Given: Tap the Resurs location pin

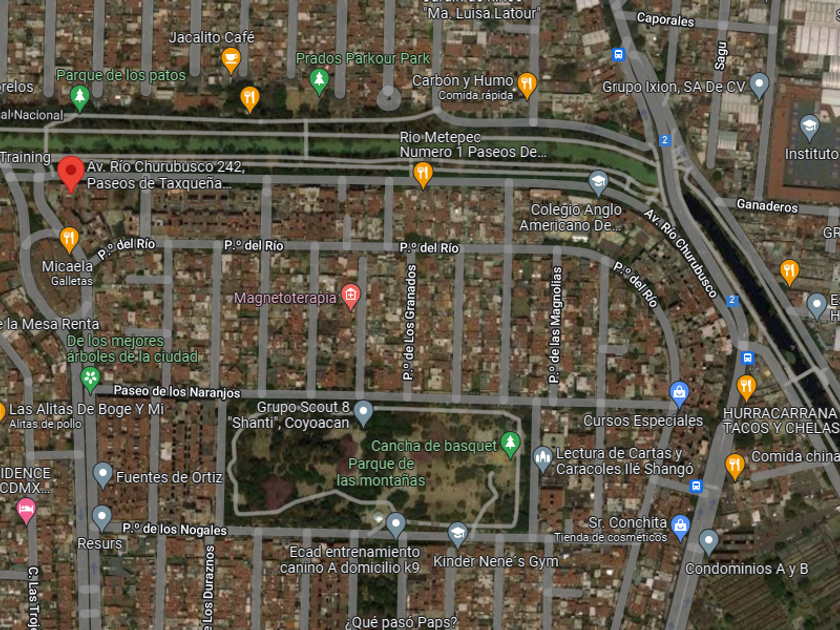Looking at the screenshot, I should coord(101,517).
